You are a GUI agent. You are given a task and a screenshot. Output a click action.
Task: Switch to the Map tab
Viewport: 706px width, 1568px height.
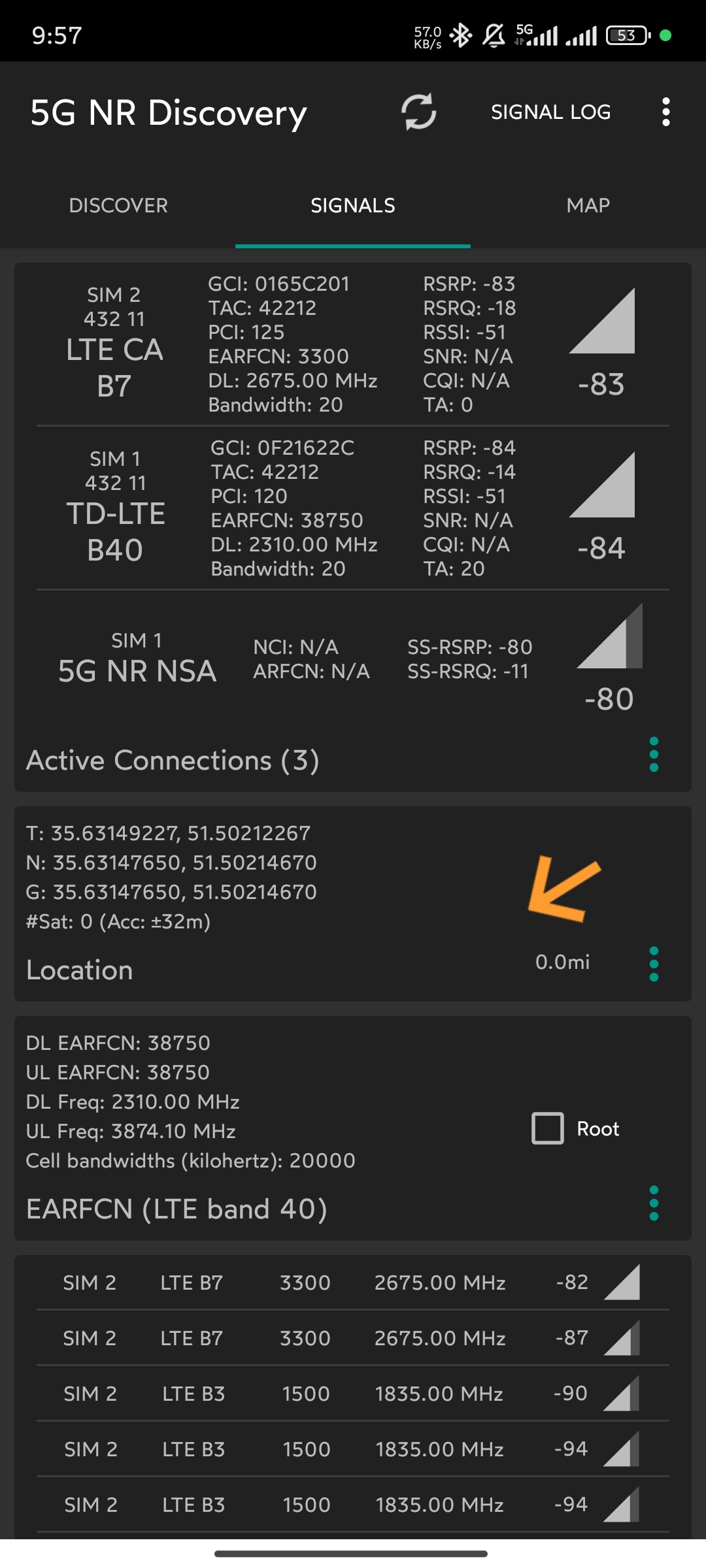588,205
